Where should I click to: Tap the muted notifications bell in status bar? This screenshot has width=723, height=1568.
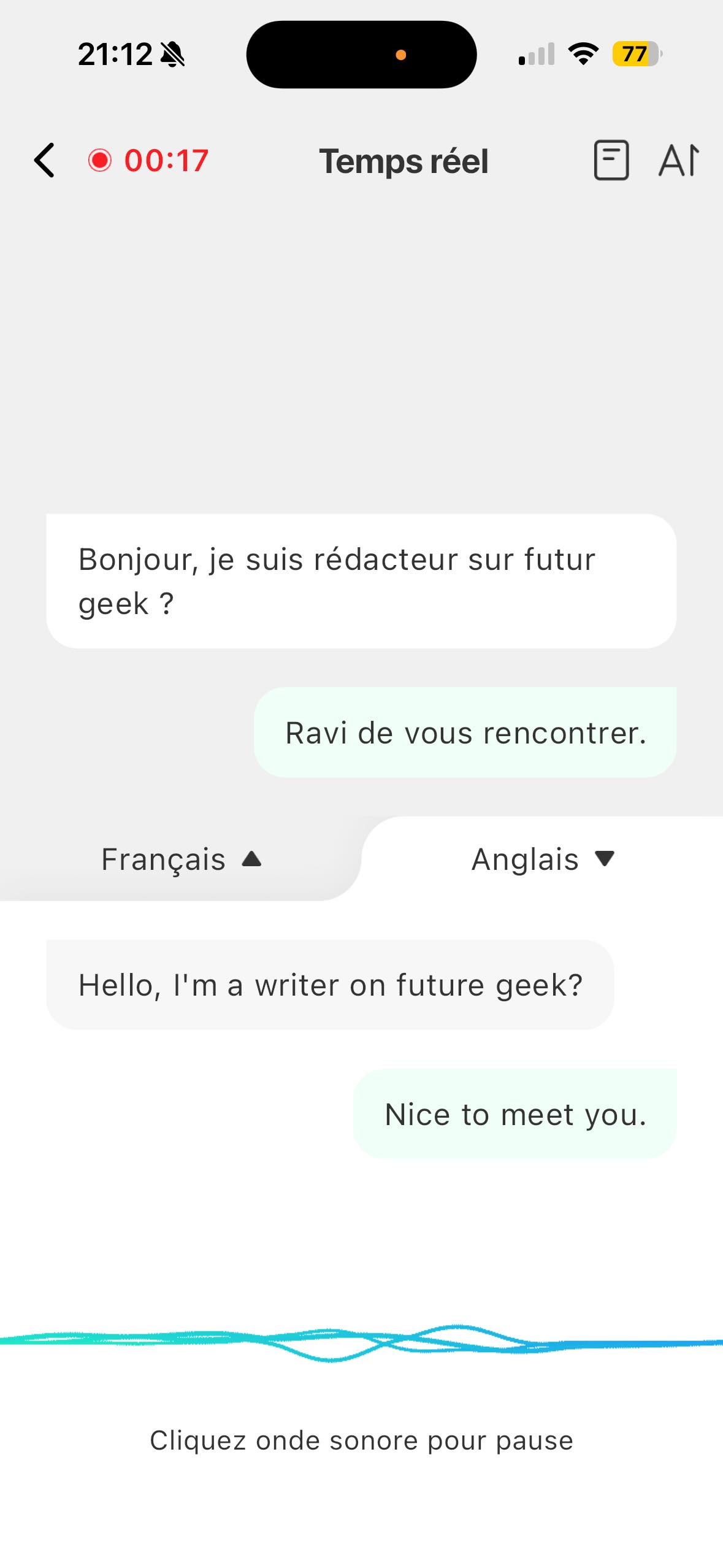click(x=174, y=54)
